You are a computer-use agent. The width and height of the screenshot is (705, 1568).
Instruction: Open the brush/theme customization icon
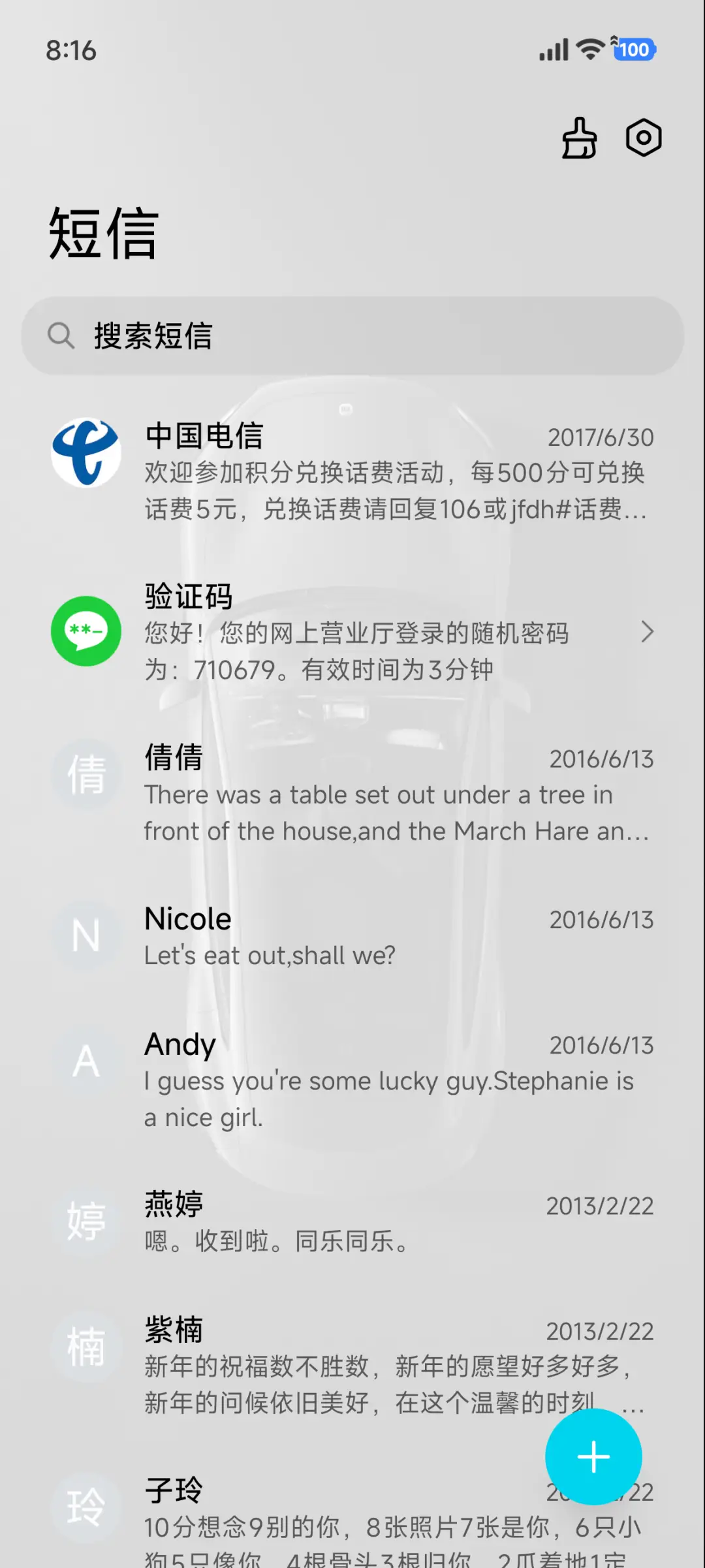(x=578, y=138)
